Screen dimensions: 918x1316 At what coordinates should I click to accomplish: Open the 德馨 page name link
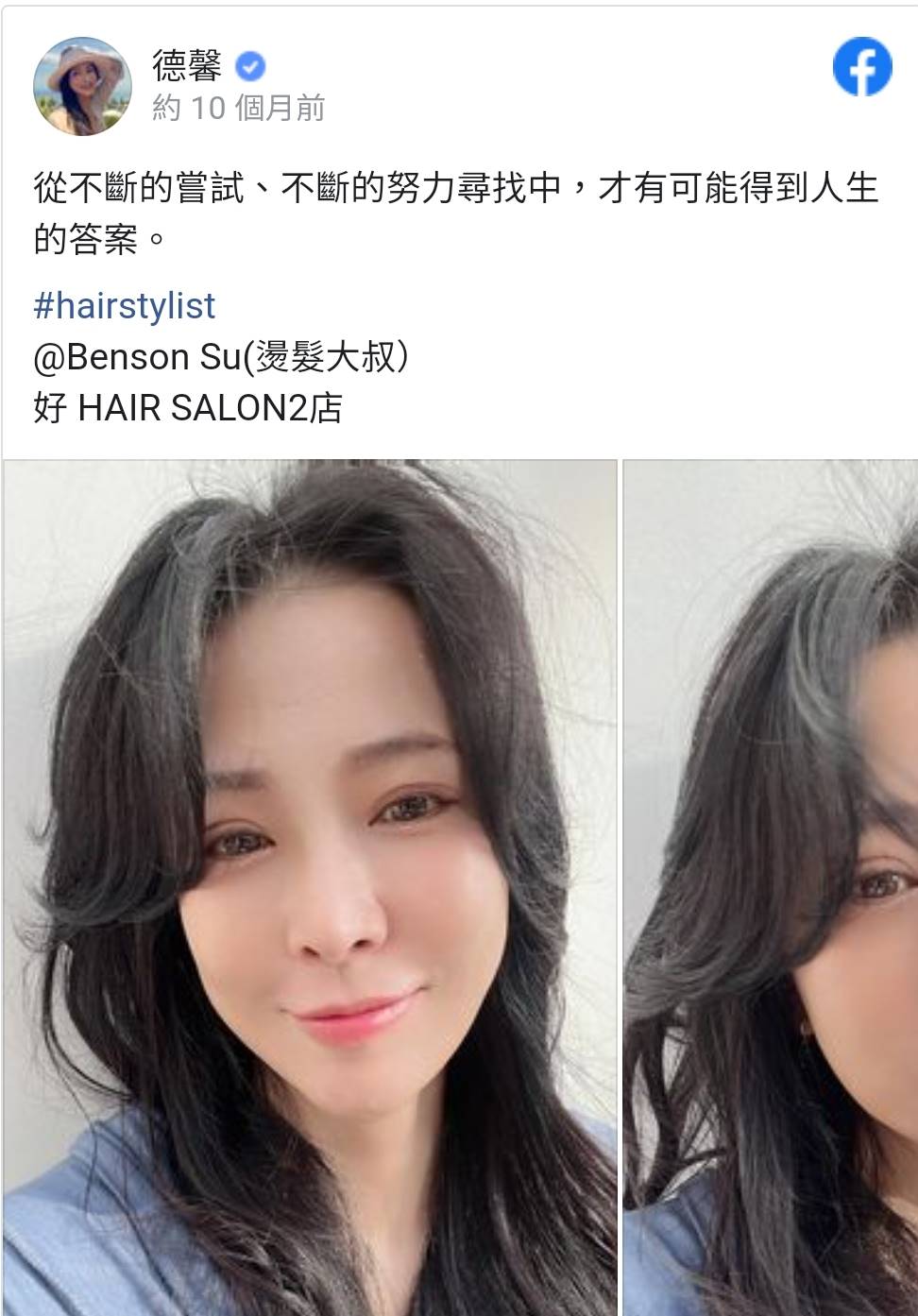[186, 65]
